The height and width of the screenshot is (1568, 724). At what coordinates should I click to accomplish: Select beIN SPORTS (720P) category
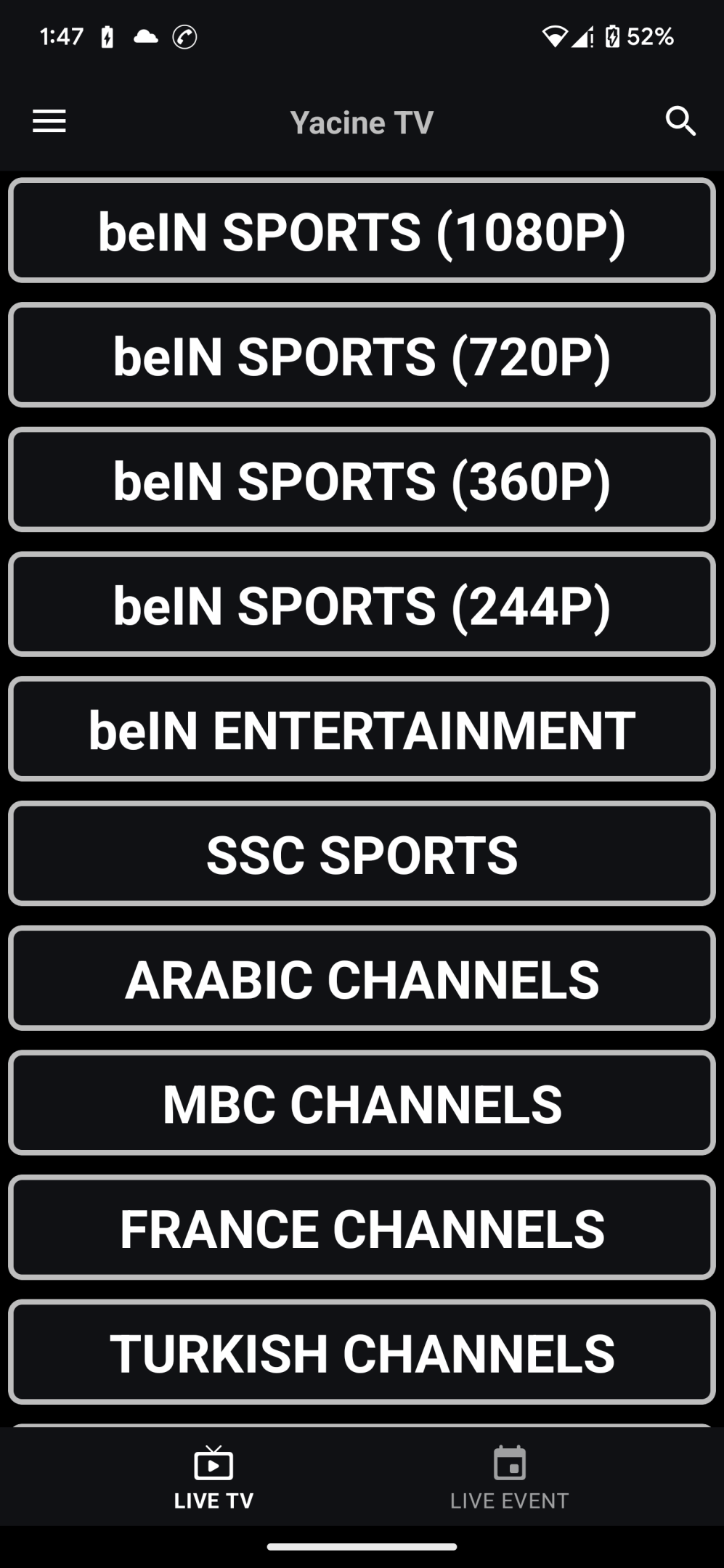tap(362, 356)
